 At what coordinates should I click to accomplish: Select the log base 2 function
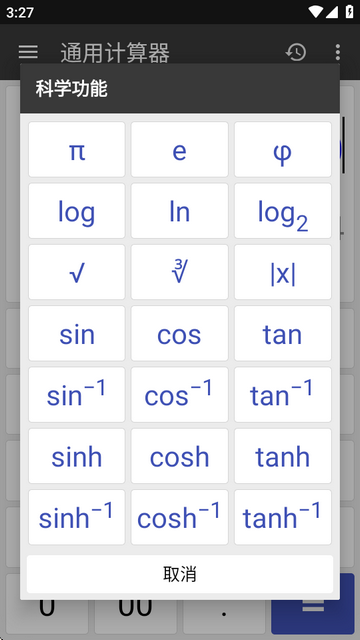point(283,211)
